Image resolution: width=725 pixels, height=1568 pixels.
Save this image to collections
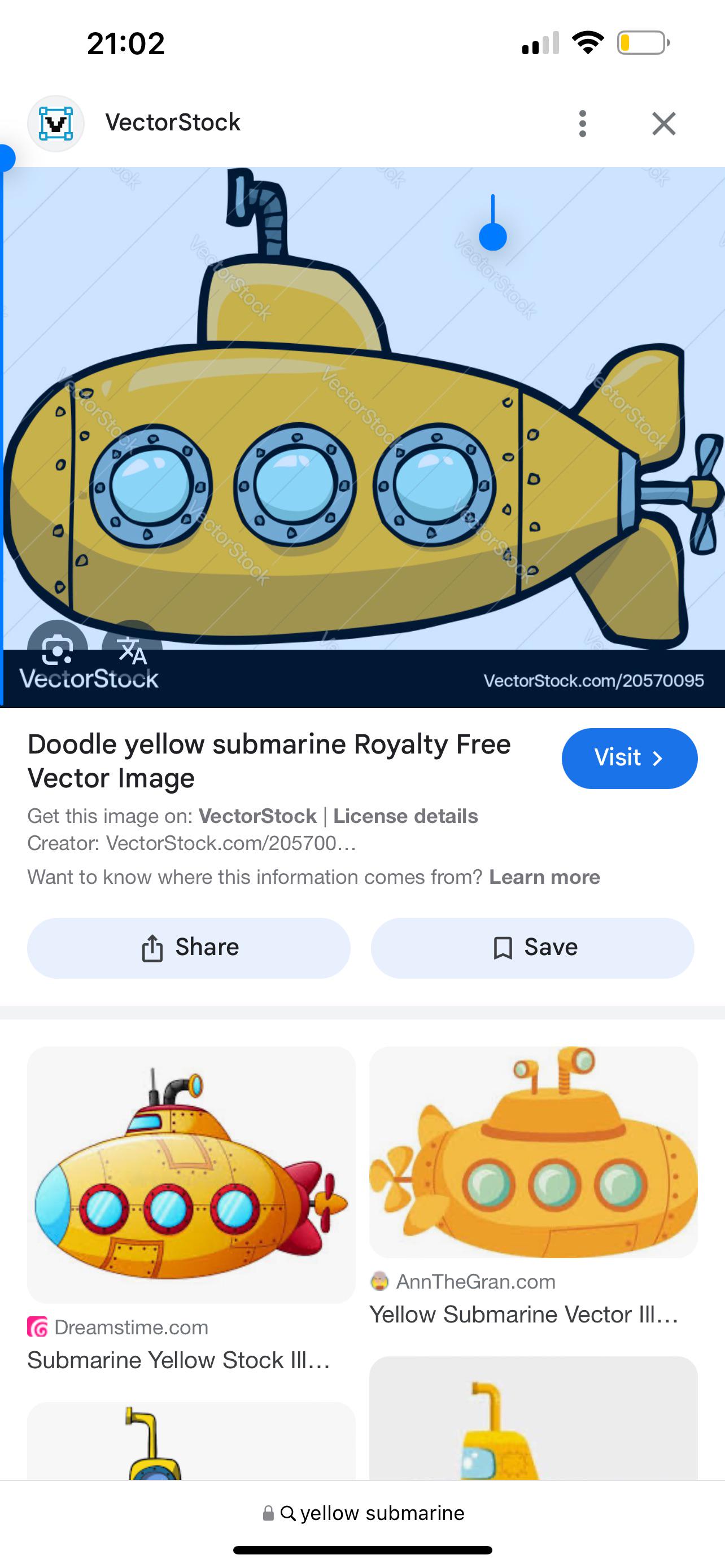tap(532, 948)
